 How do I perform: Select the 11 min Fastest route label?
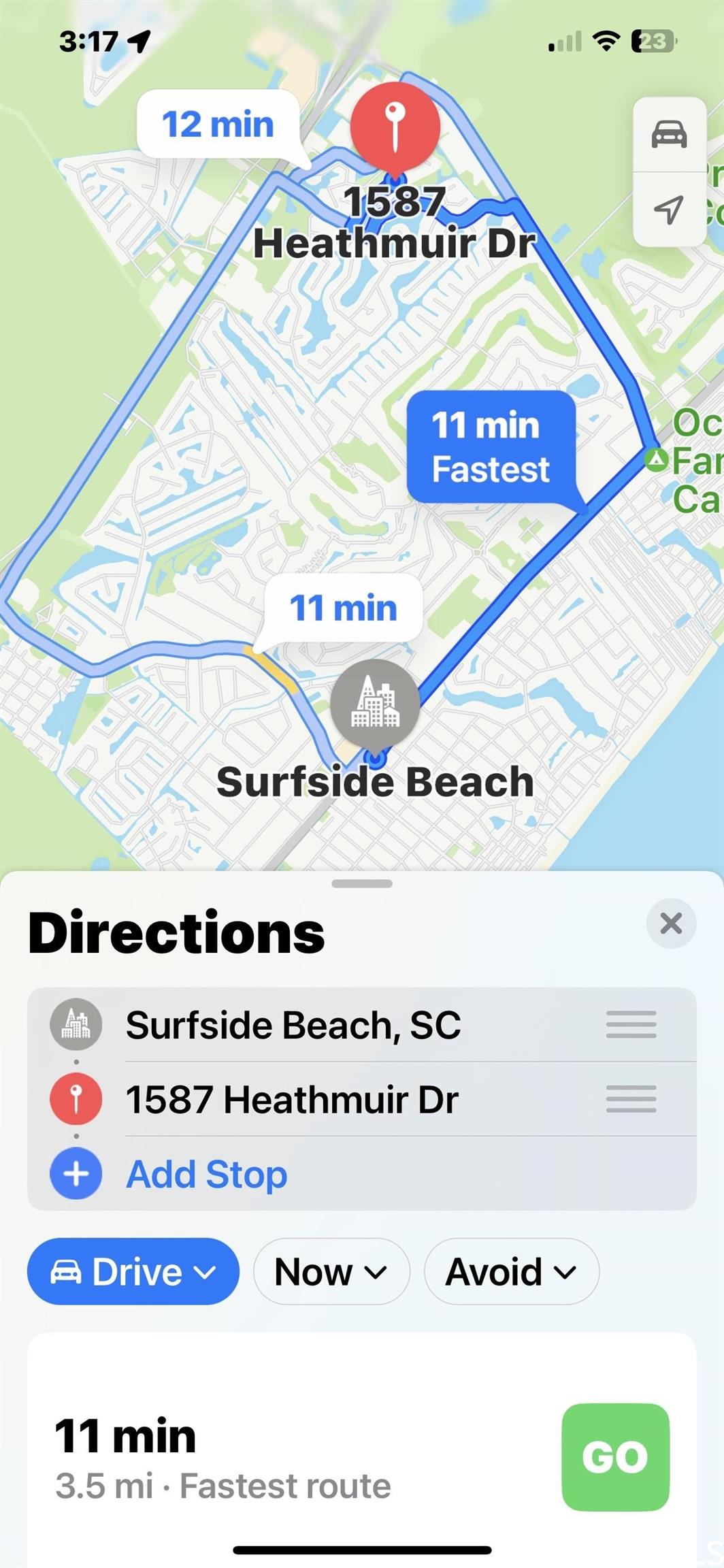(x=491, y=447)
